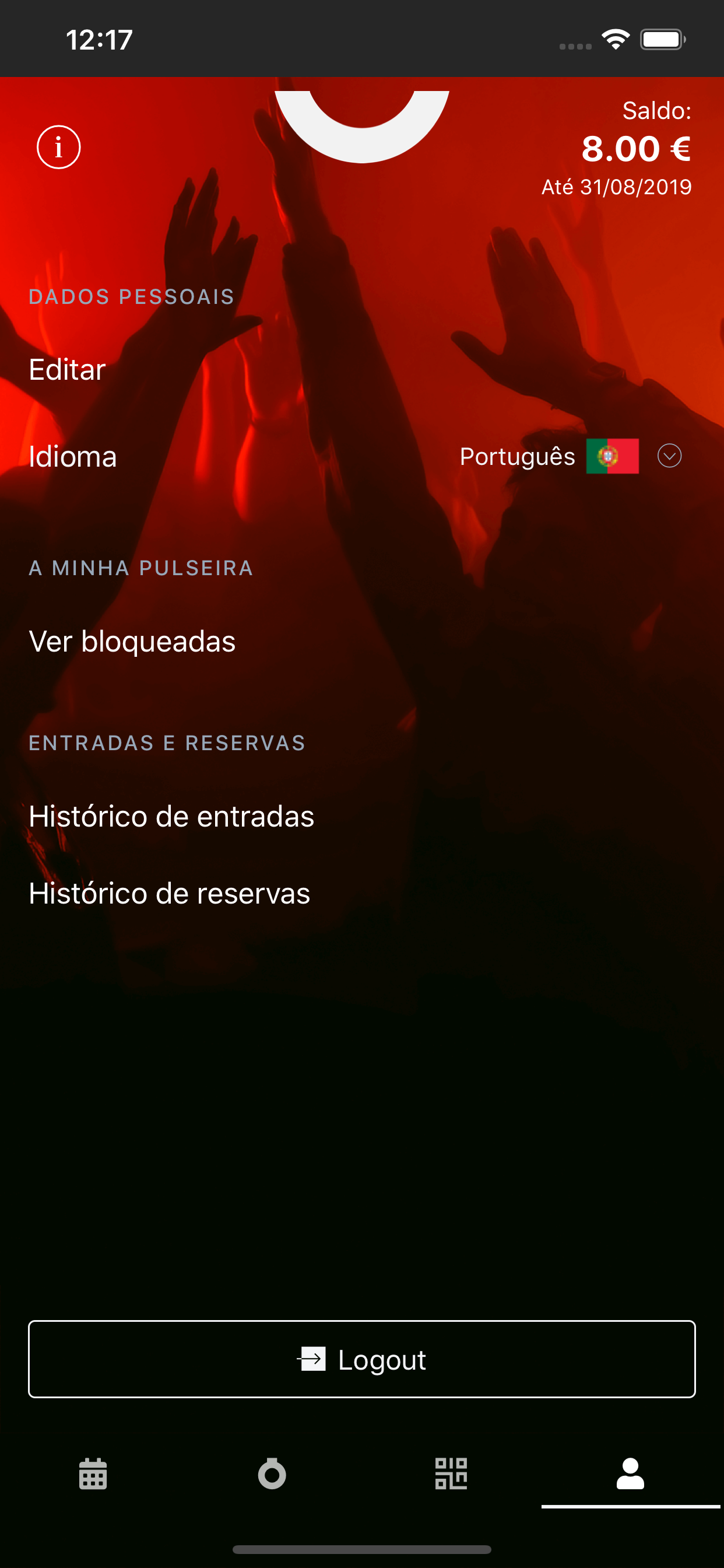Select the profile tab
The height and width of the screenshot is (1568, 724).
coord(630,1473)
